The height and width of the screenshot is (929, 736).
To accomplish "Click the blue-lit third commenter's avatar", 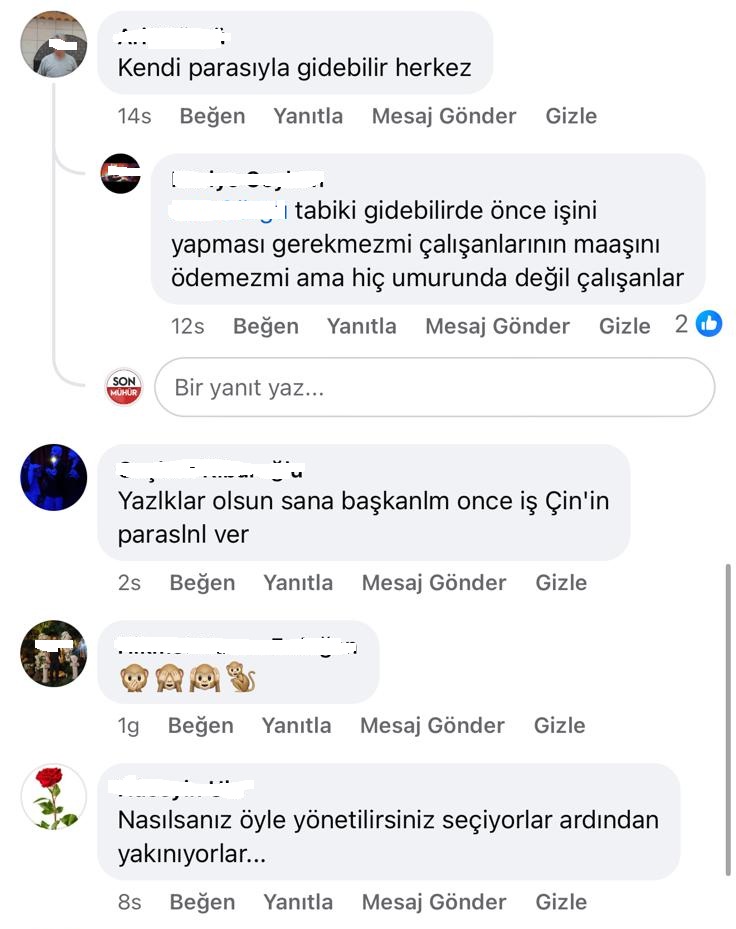I will tap(53, 477).
